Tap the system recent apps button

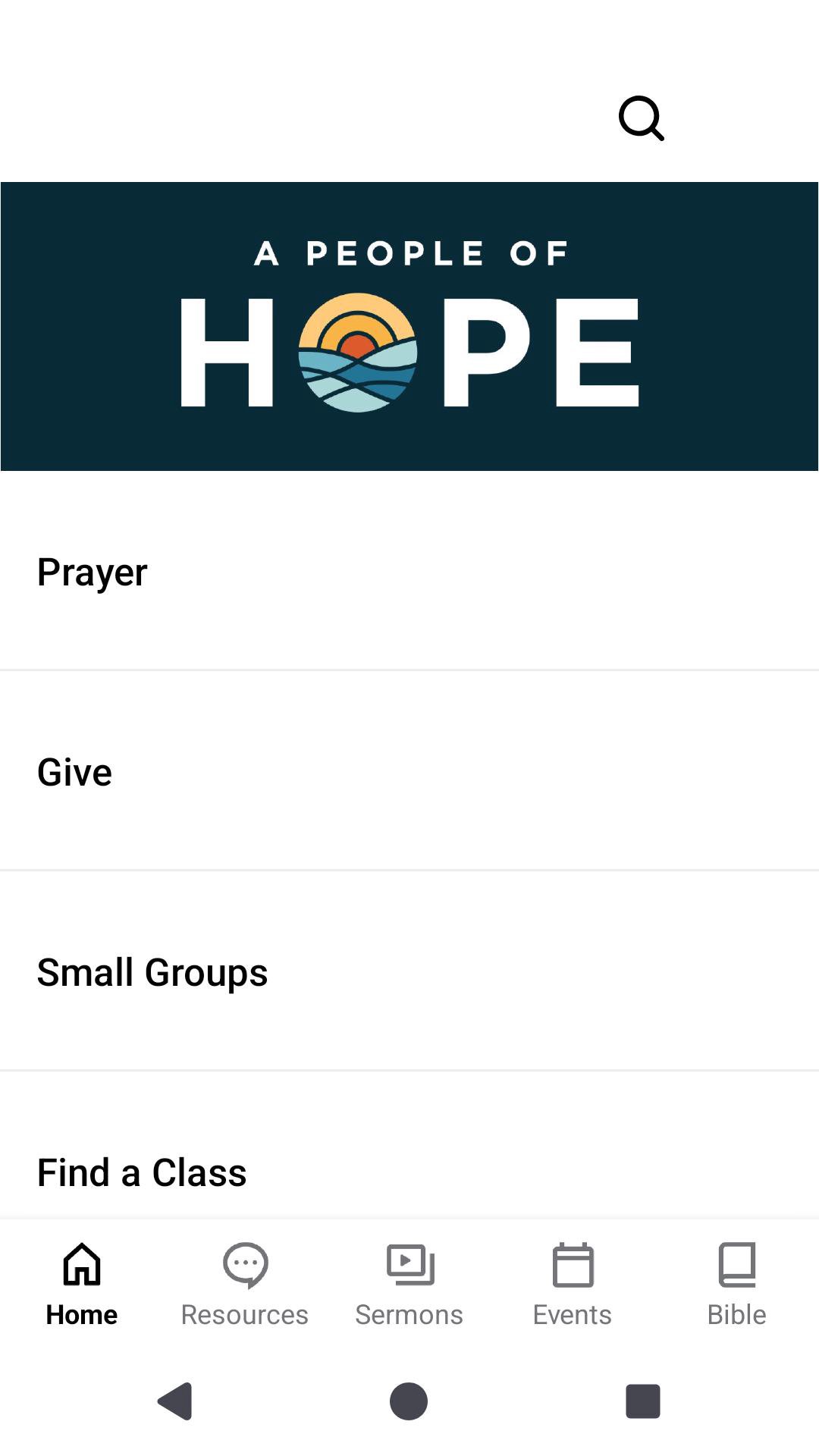(642, 1401)
